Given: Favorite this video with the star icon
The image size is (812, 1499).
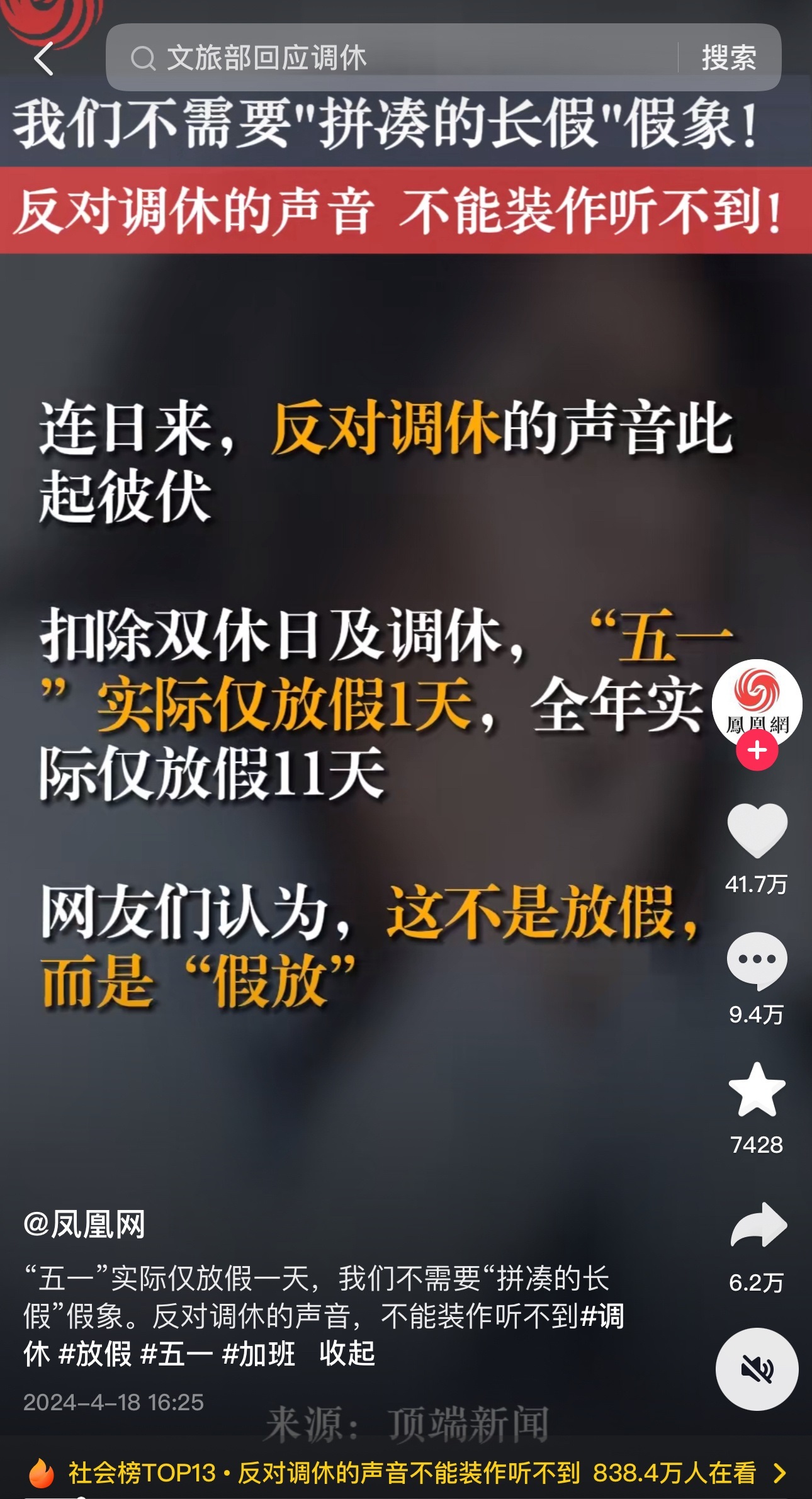Looking at the screenshot, I should (x=757, y=1091).
